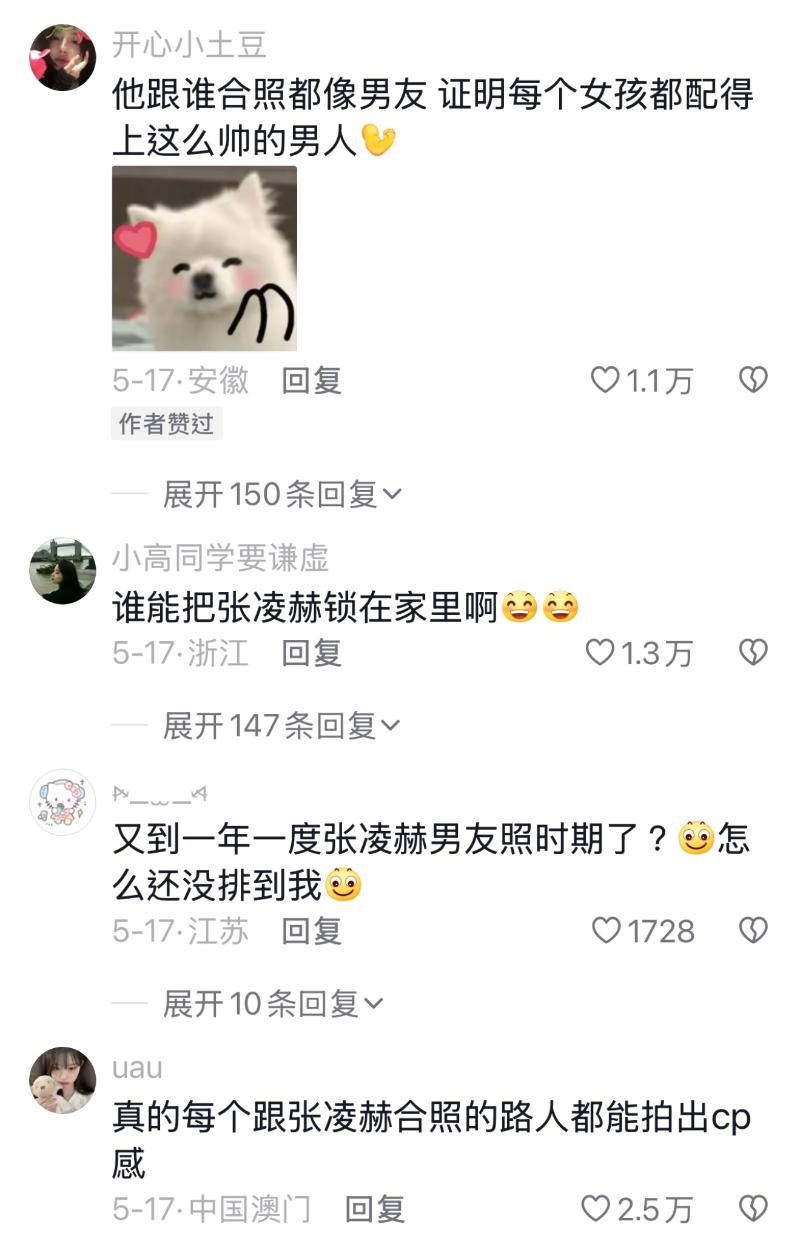Open the white dog sticker image
800x1244 pixels.
[204, 258]
